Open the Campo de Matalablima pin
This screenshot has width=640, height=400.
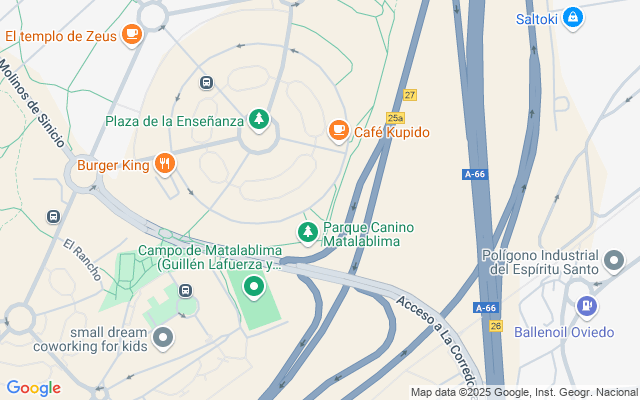[x=253, y=289]
